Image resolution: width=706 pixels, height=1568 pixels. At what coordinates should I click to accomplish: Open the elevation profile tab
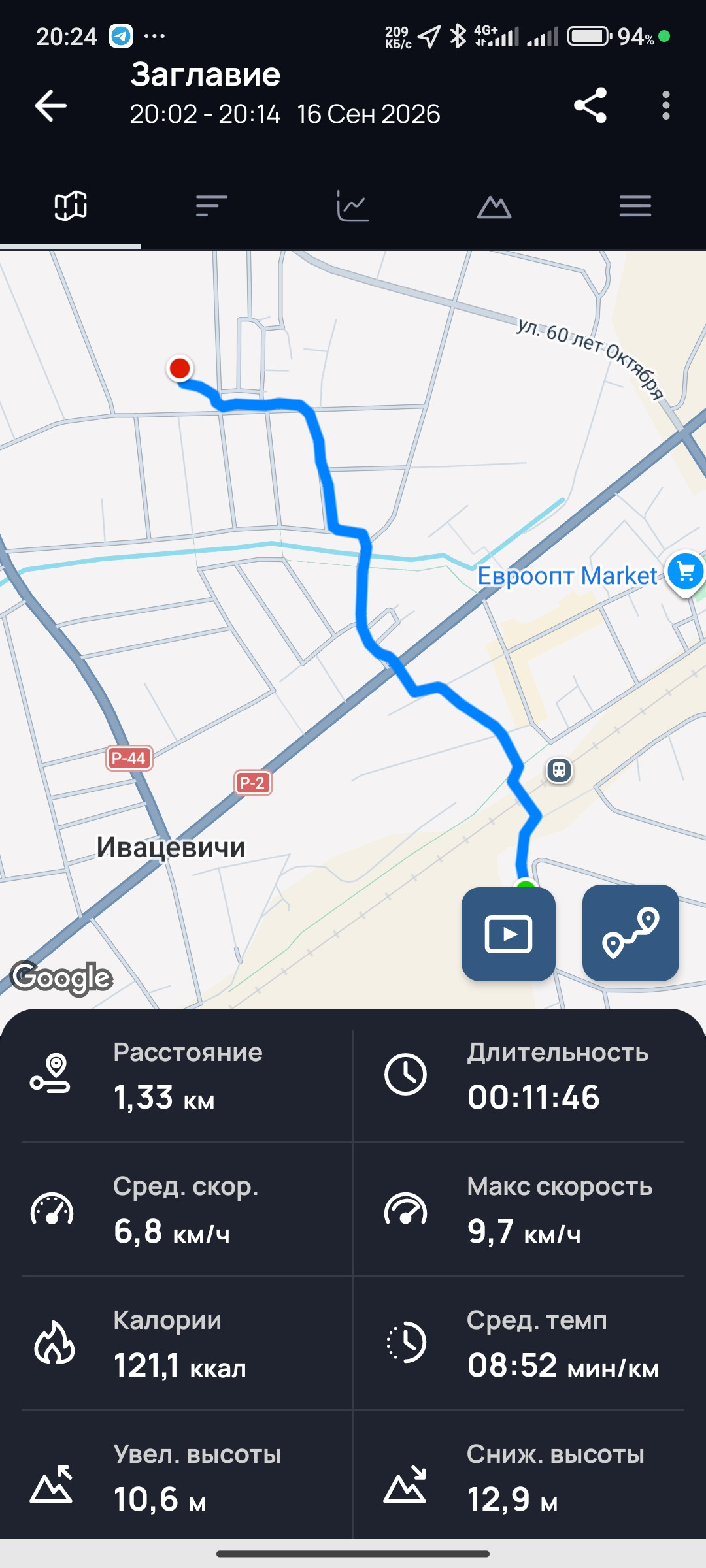pyautogui.click(x=494, y=206)
